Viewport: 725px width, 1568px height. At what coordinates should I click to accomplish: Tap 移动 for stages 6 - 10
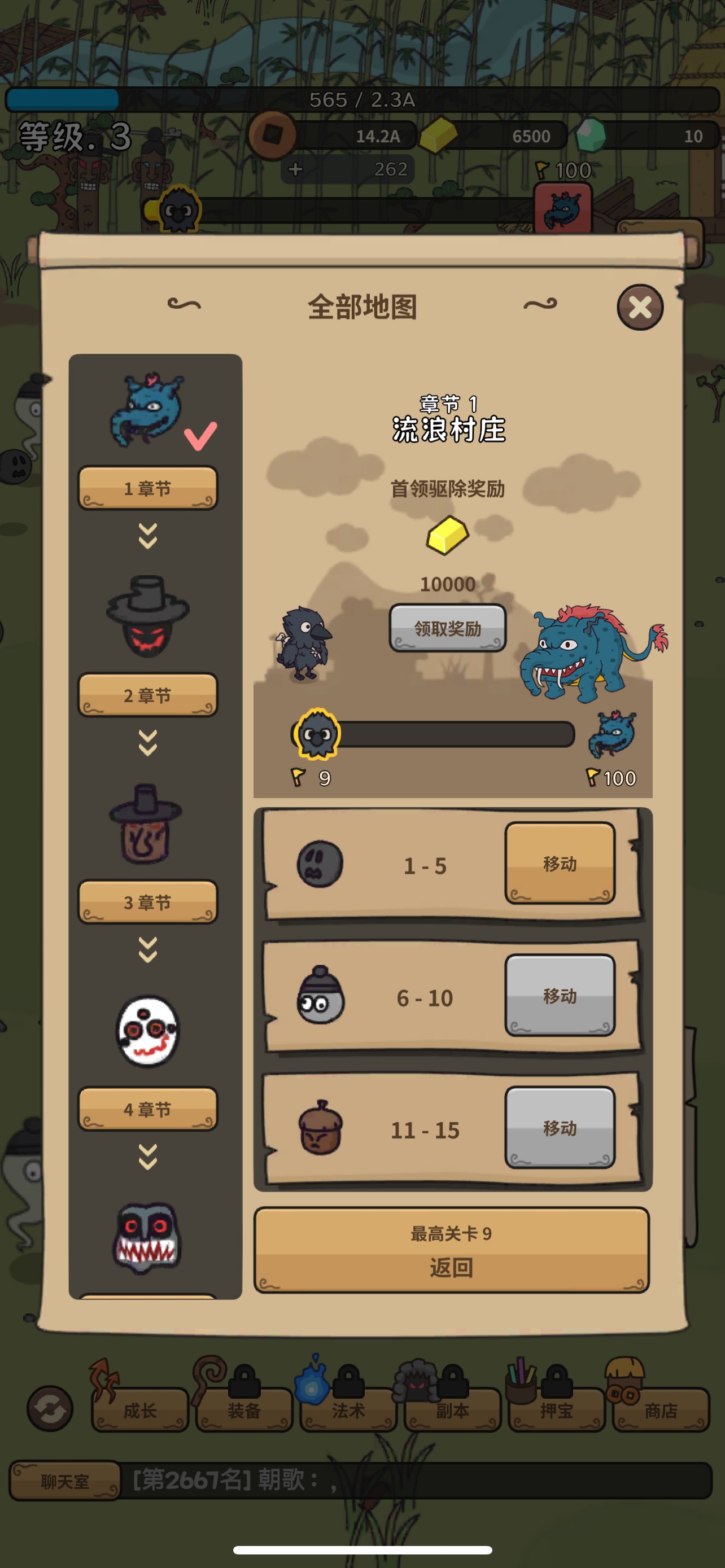[560, 995]
